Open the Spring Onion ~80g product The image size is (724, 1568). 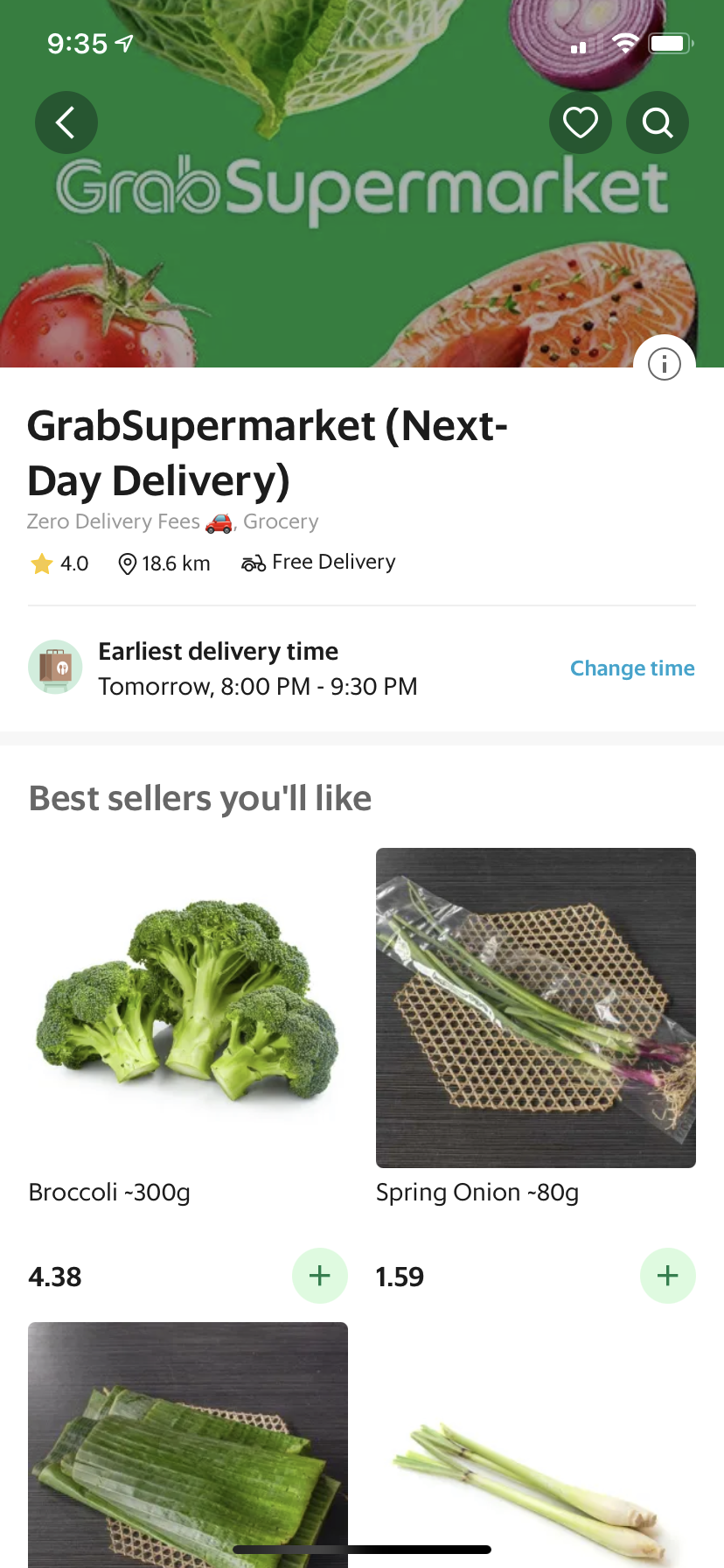coord(535,1008)
